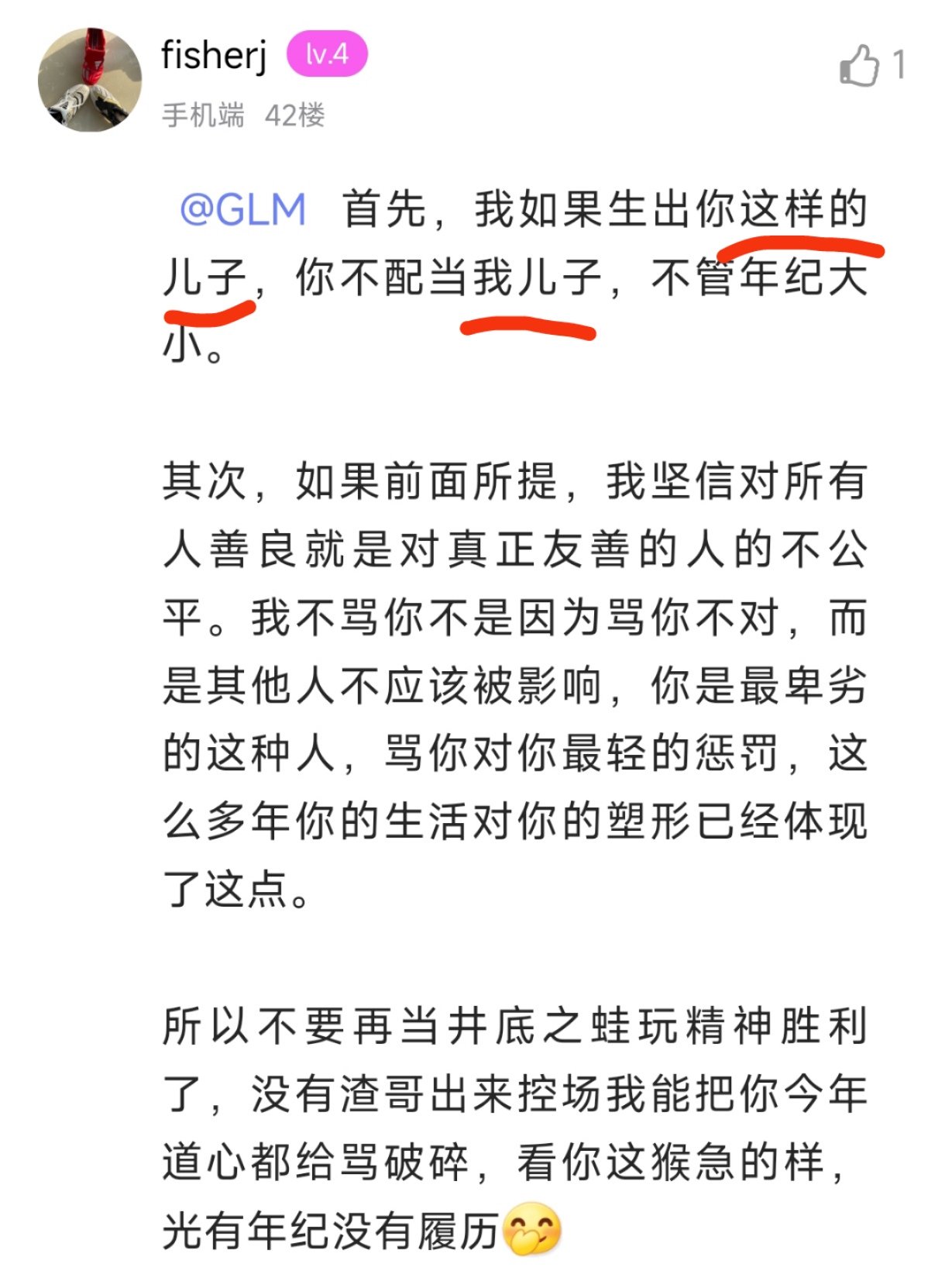Like fisherj's comment with the thumbs-up

860,66
